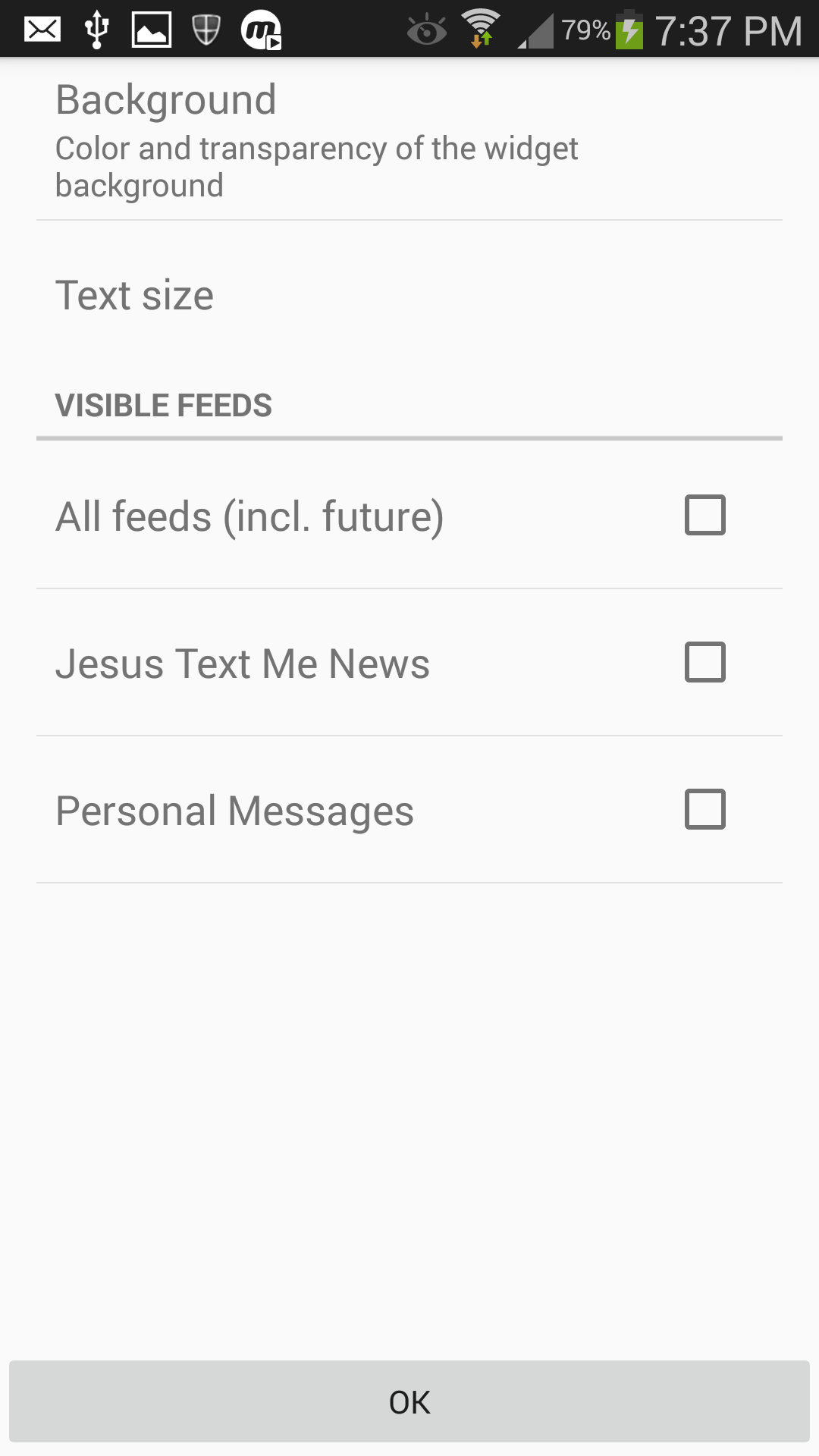Check All feeds (incl. future) checkbox
This screenshot has height=1456, width=819.
tap(704, 516)
